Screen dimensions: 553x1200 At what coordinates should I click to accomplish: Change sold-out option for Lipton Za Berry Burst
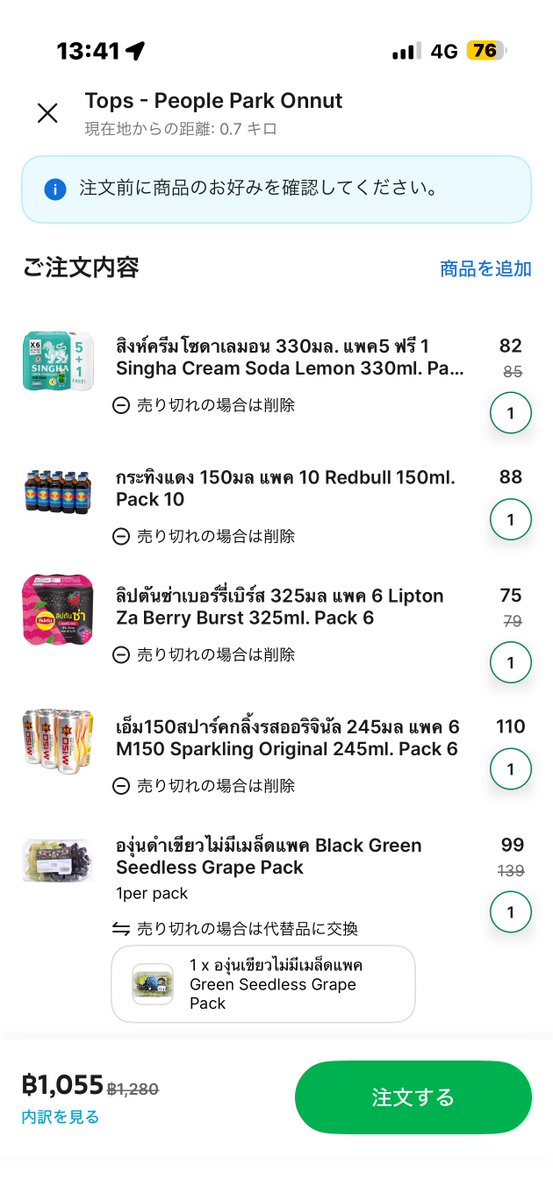click(204, 654)
